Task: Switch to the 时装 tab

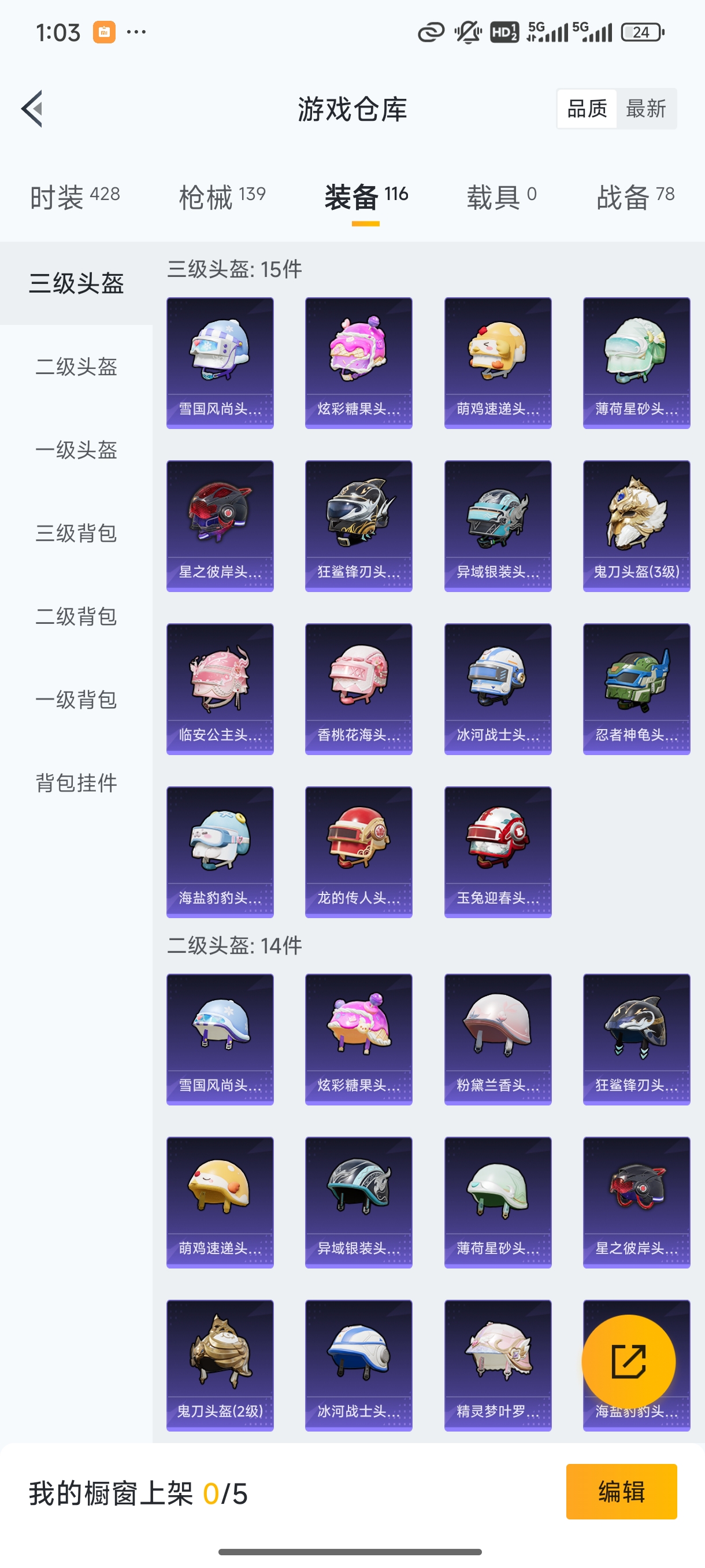Action: pyautogui.click(x=75, y=197)
